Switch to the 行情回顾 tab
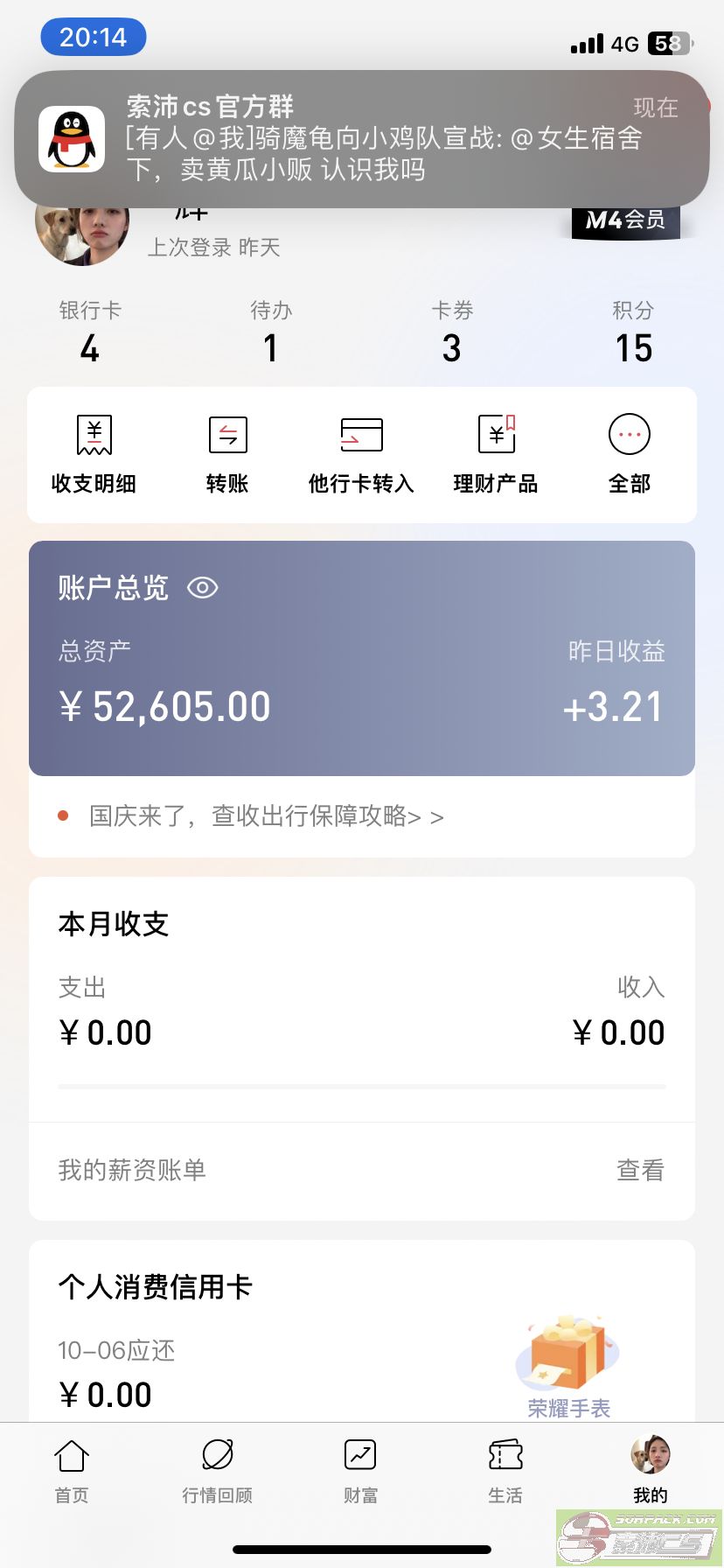This screenshot has height=1568, width=724. pos(217,1471)
